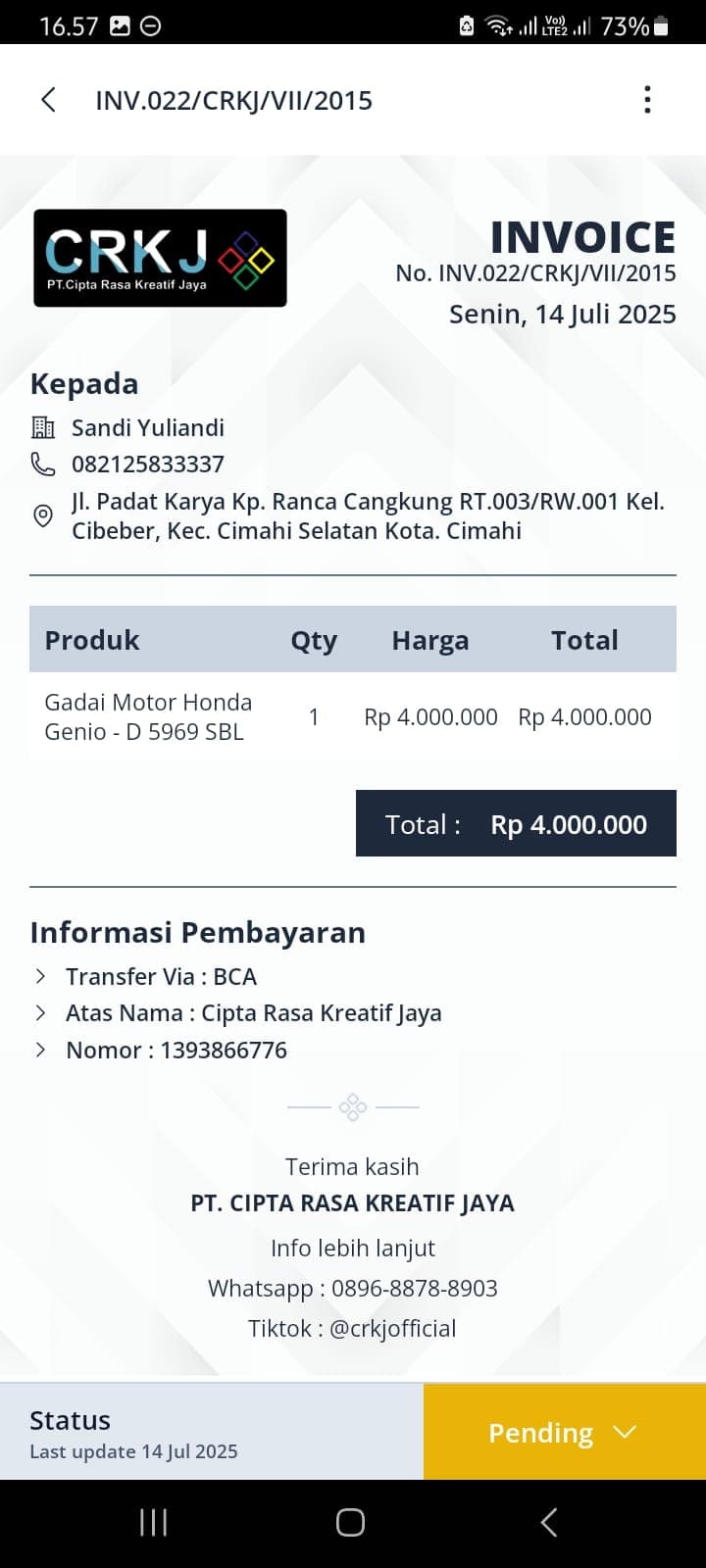This screenshot has height=1568, width=706.
Task: Open the three-dot overflow menu
Action: 647,99
